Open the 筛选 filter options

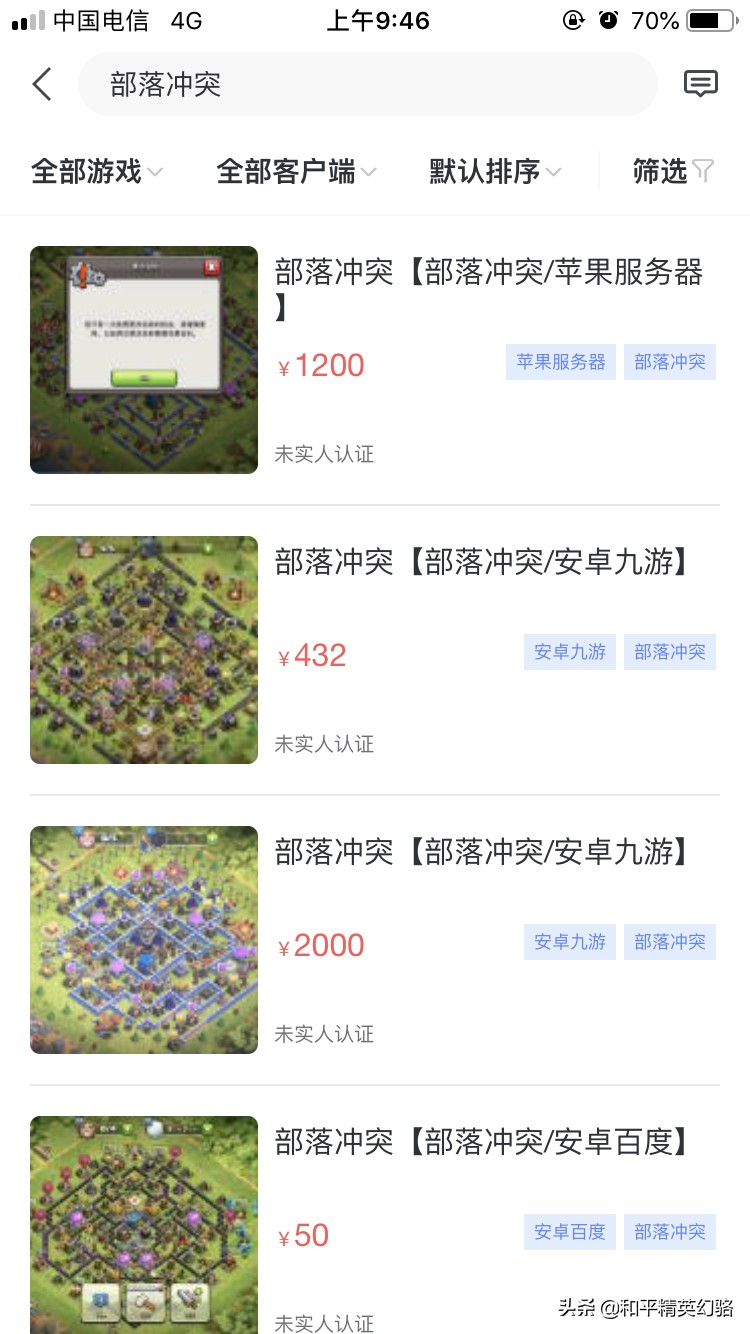(x=673, y=172)
